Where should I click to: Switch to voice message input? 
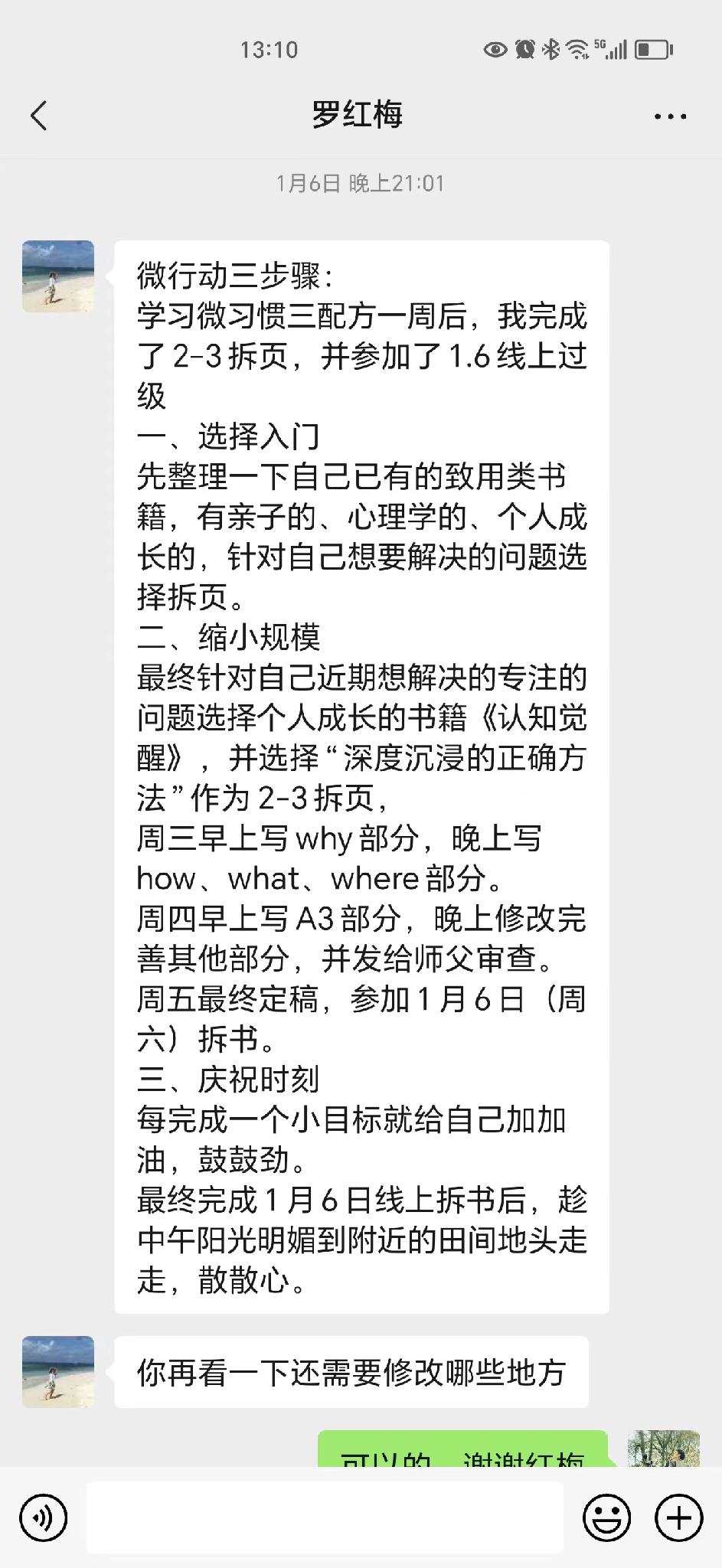[44, 1517]
